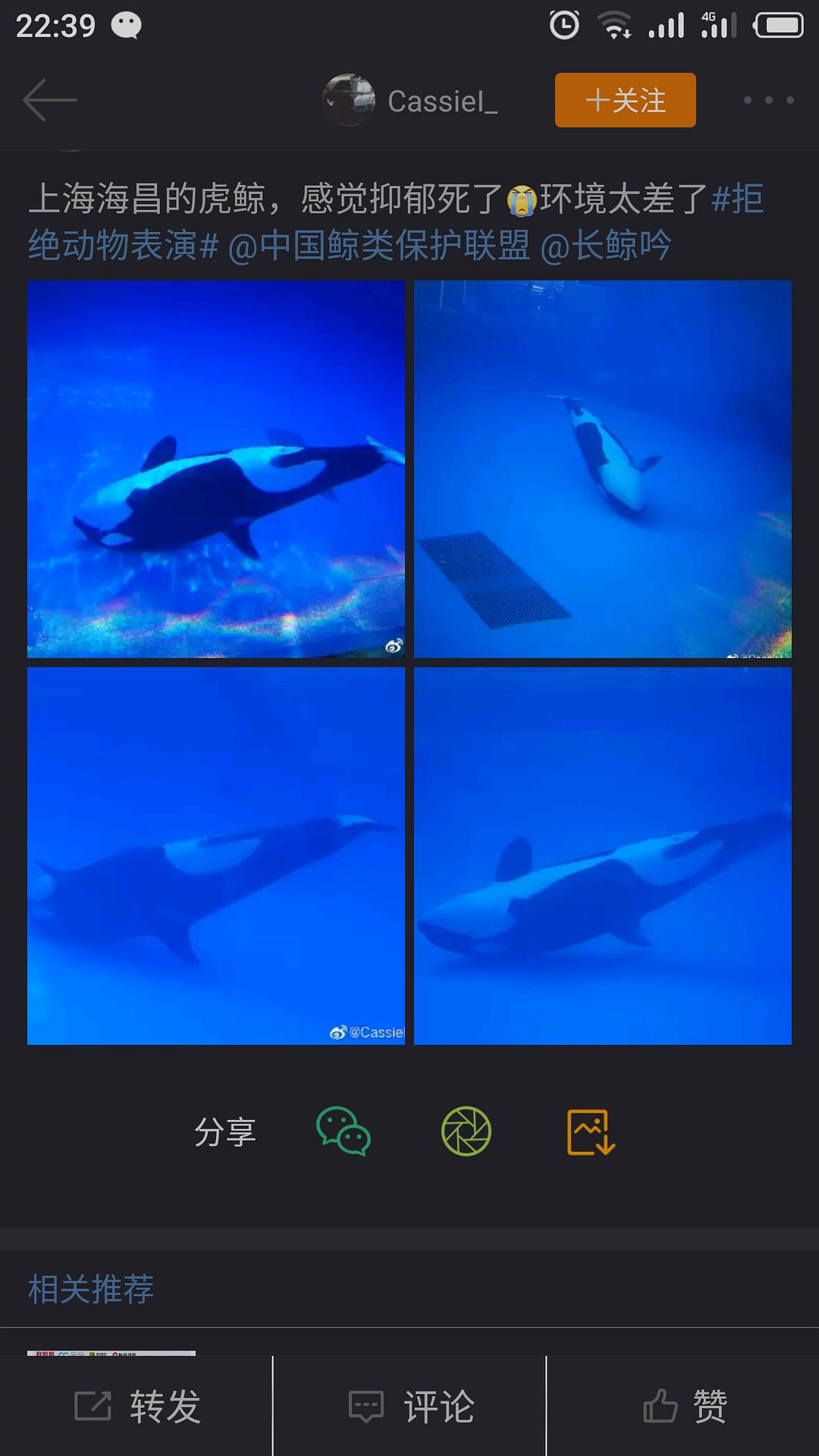Comment with the 评论 button
The width and height of the screenshot is (819, 1456).
[409, 1407]
